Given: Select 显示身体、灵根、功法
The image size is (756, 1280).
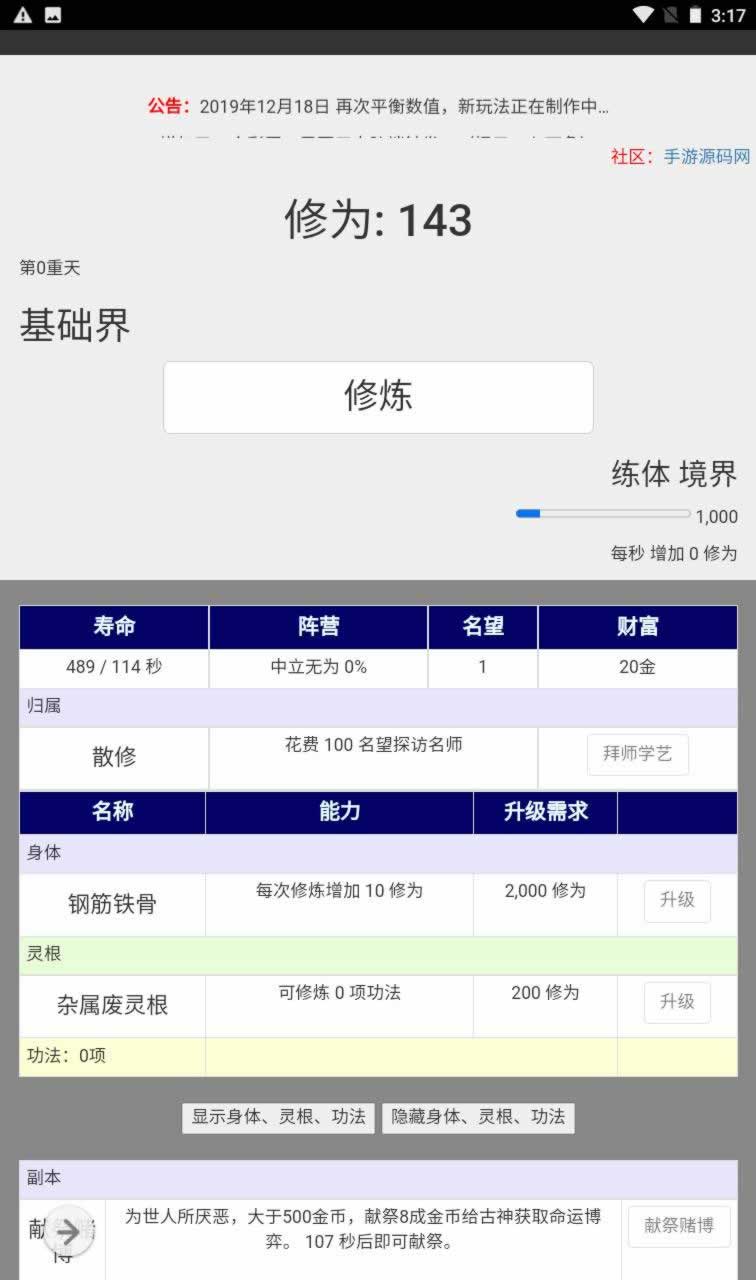Looking at the screenshot, I should tap(279, 1117).
